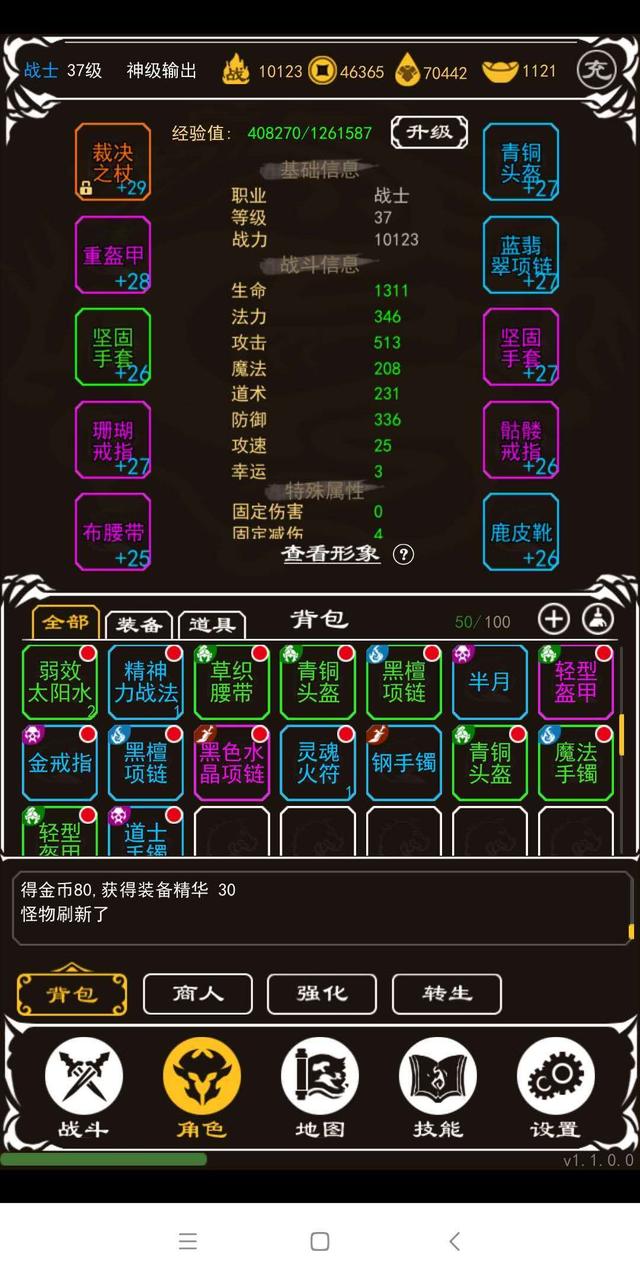Open 黑色水晶项链 item in backpack
The width and height of the screenshot is (640, 1280).
(232, 763)
